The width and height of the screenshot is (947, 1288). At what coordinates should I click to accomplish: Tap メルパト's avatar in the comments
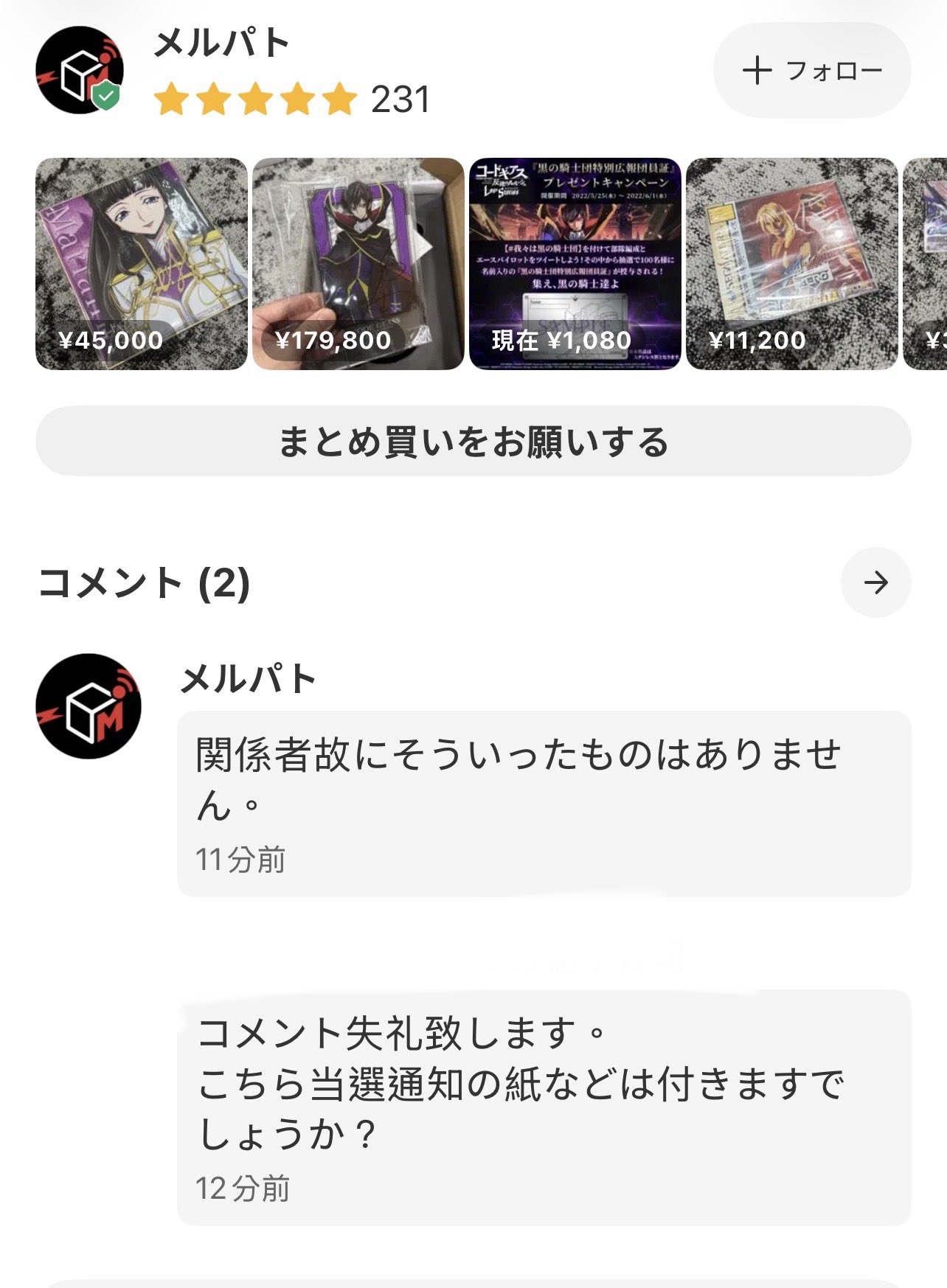[89, 706]
